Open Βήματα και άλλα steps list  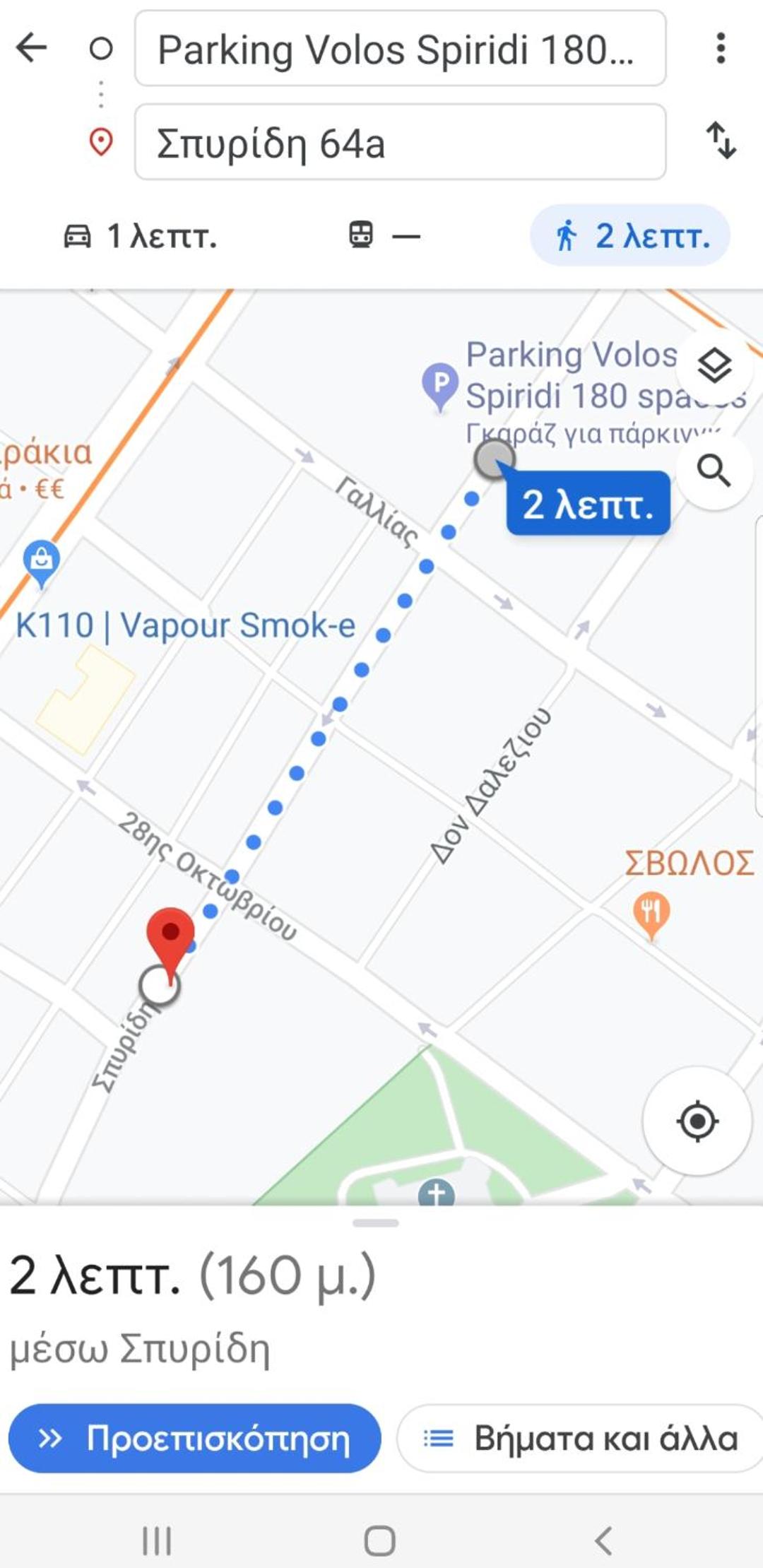pos(580,1438)
